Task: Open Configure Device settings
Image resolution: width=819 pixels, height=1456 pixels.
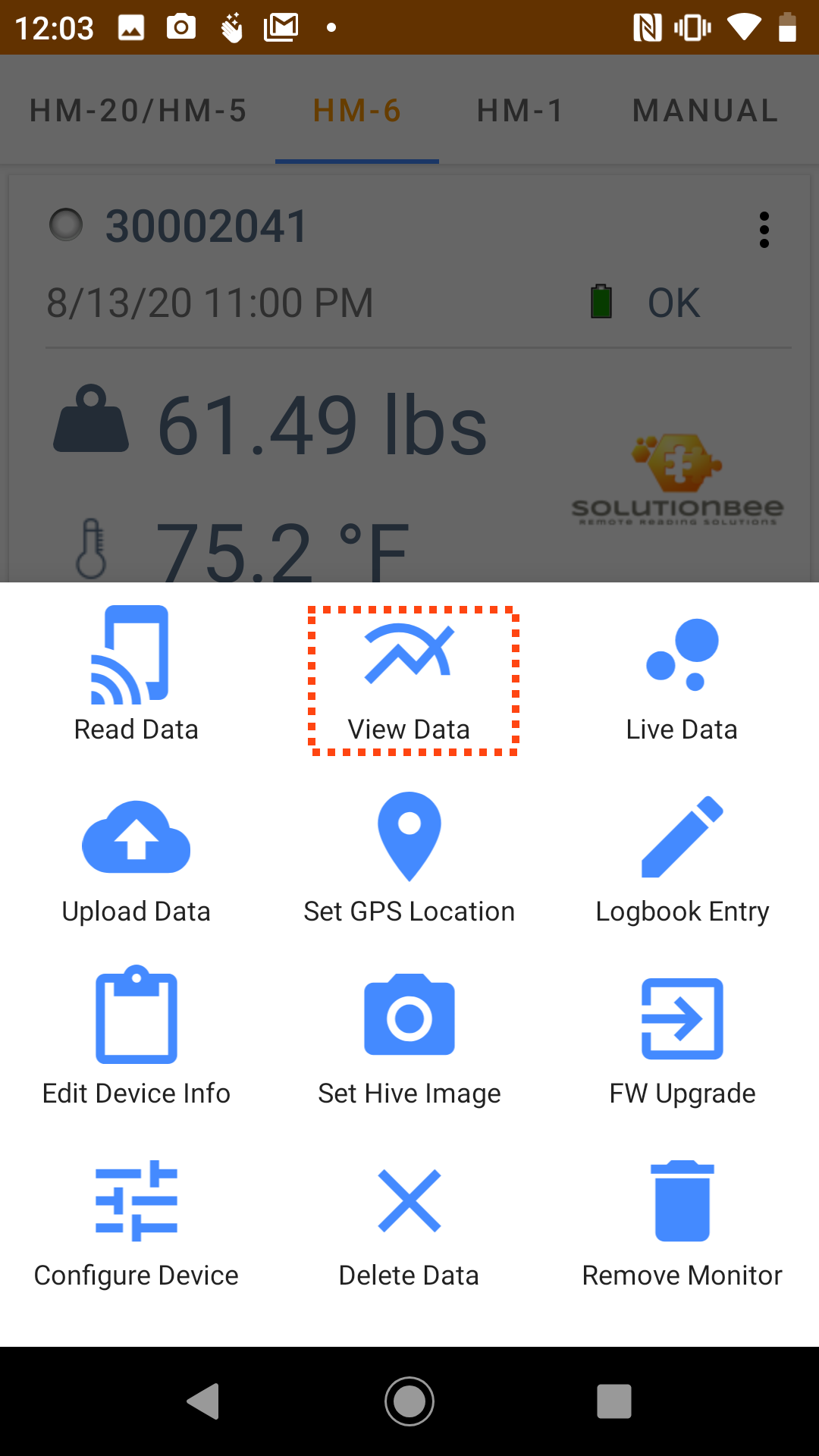Action: point(136,1222)
